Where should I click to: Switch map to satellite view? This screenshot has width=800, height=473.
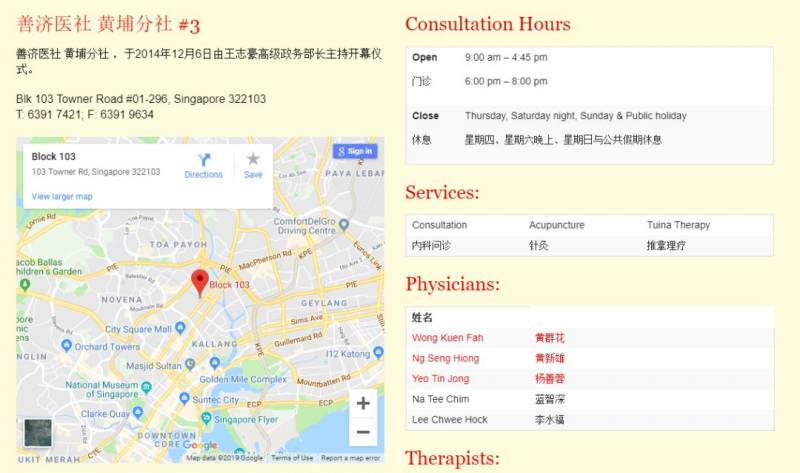38,433
